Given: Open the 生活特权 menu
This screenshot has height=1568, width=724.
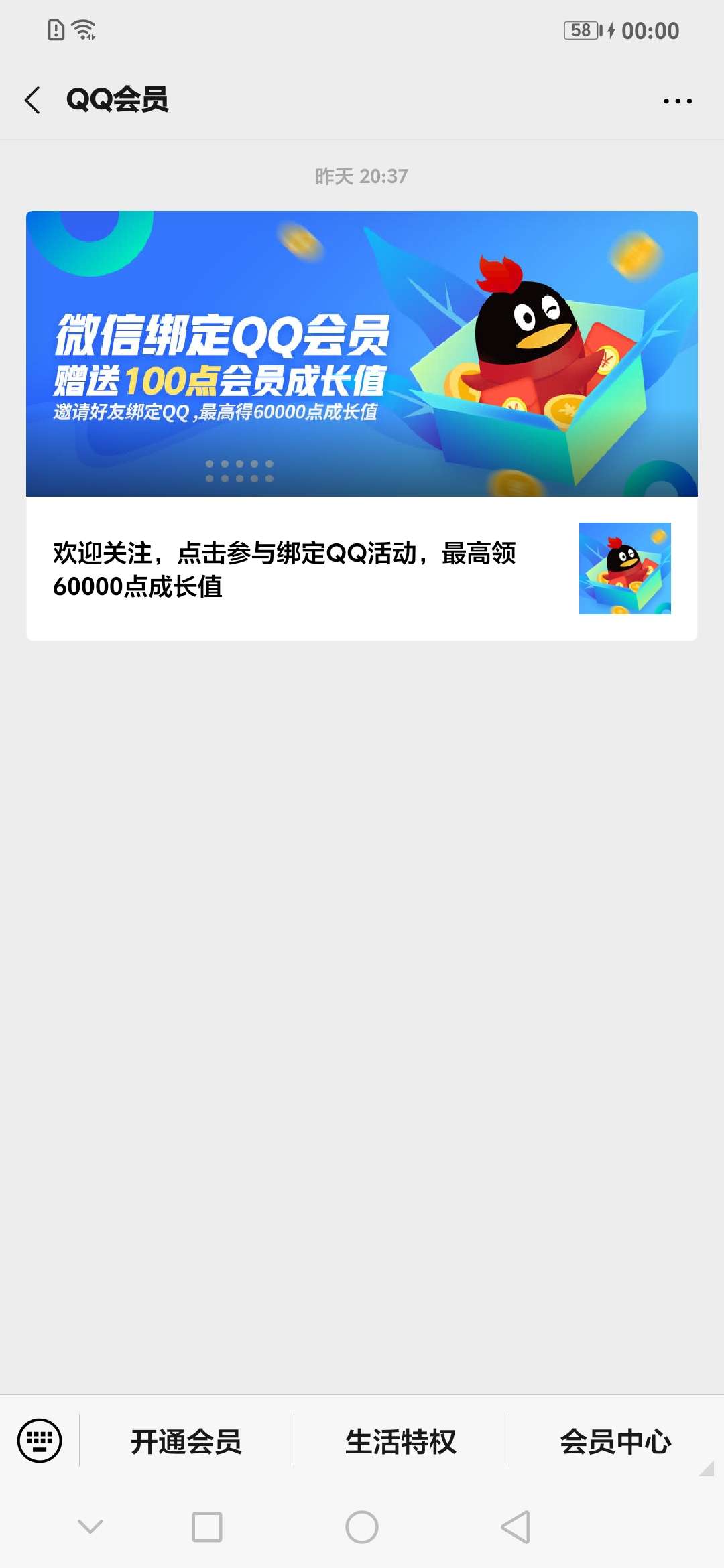Looking at the screenshot, I should coord(401,1441).
